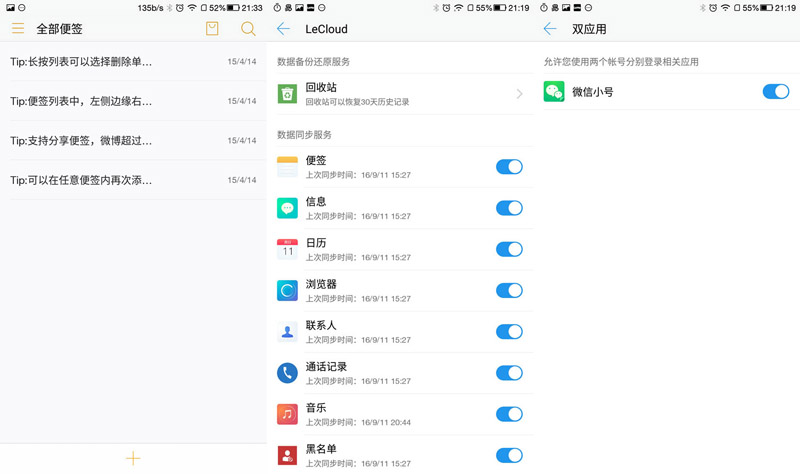
Task: Go back from the 双应用 page
Action: [x=550, y=29]
